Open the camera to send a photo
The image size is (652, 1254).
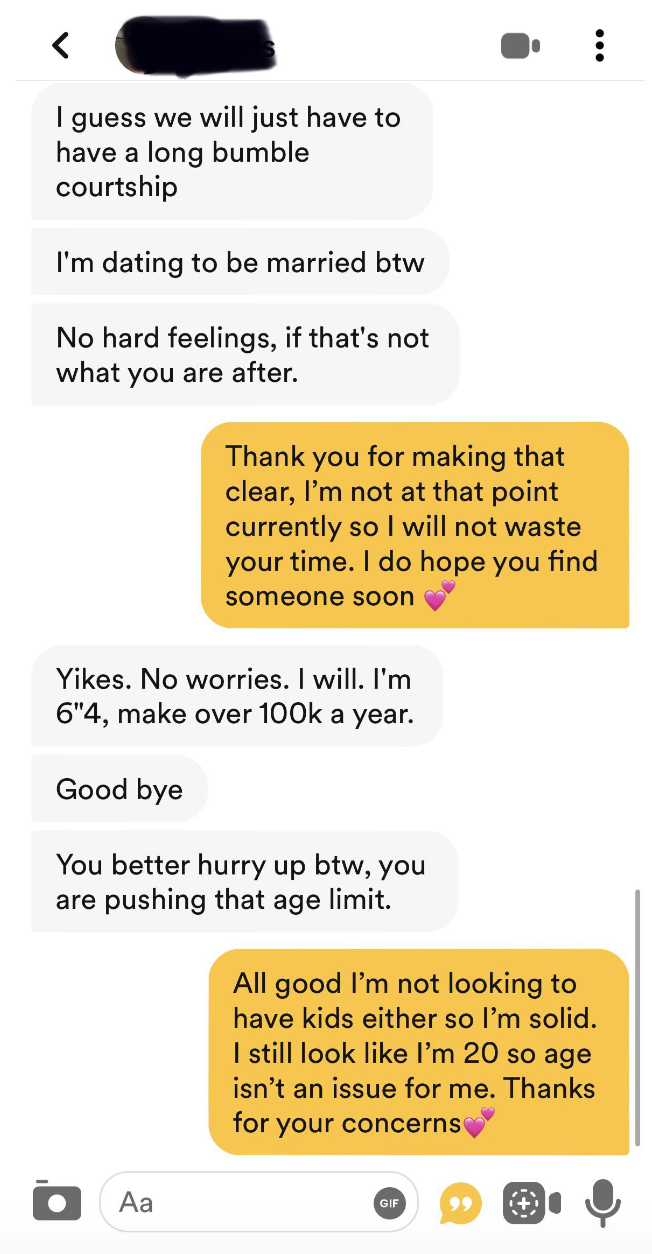coord(56,1203)
